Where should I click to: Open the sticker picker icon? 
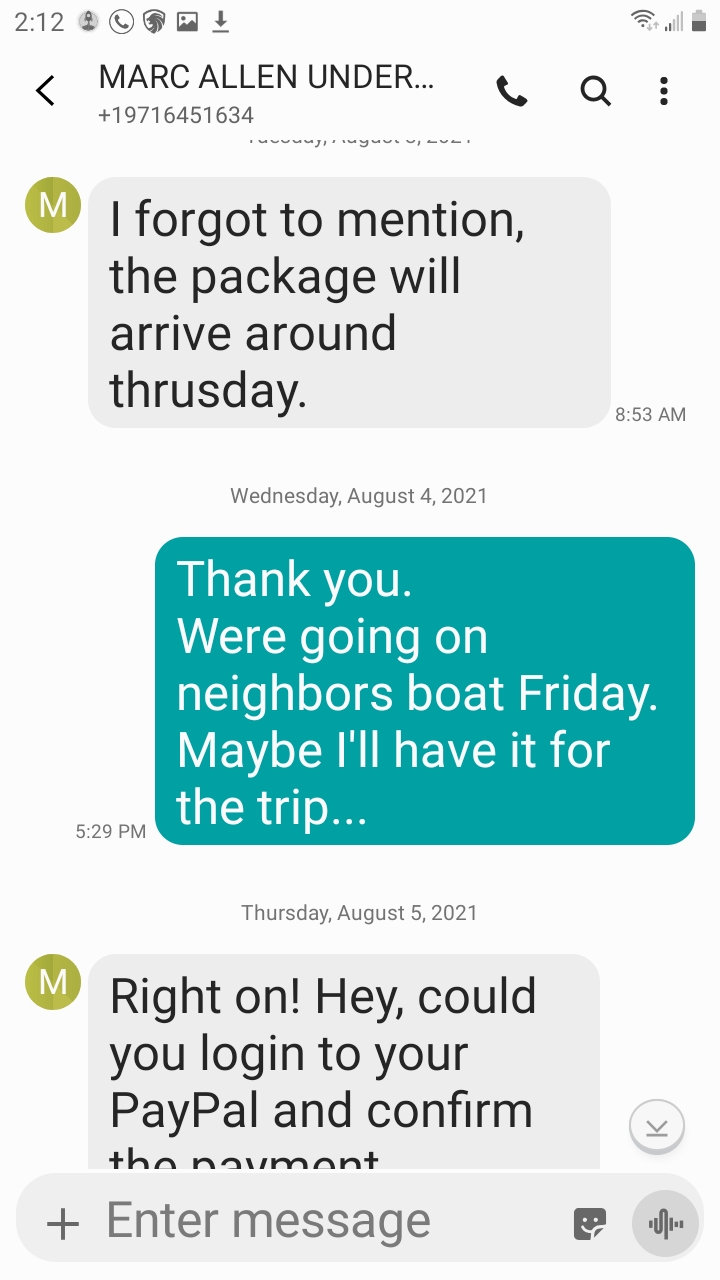click(590, 1224)
